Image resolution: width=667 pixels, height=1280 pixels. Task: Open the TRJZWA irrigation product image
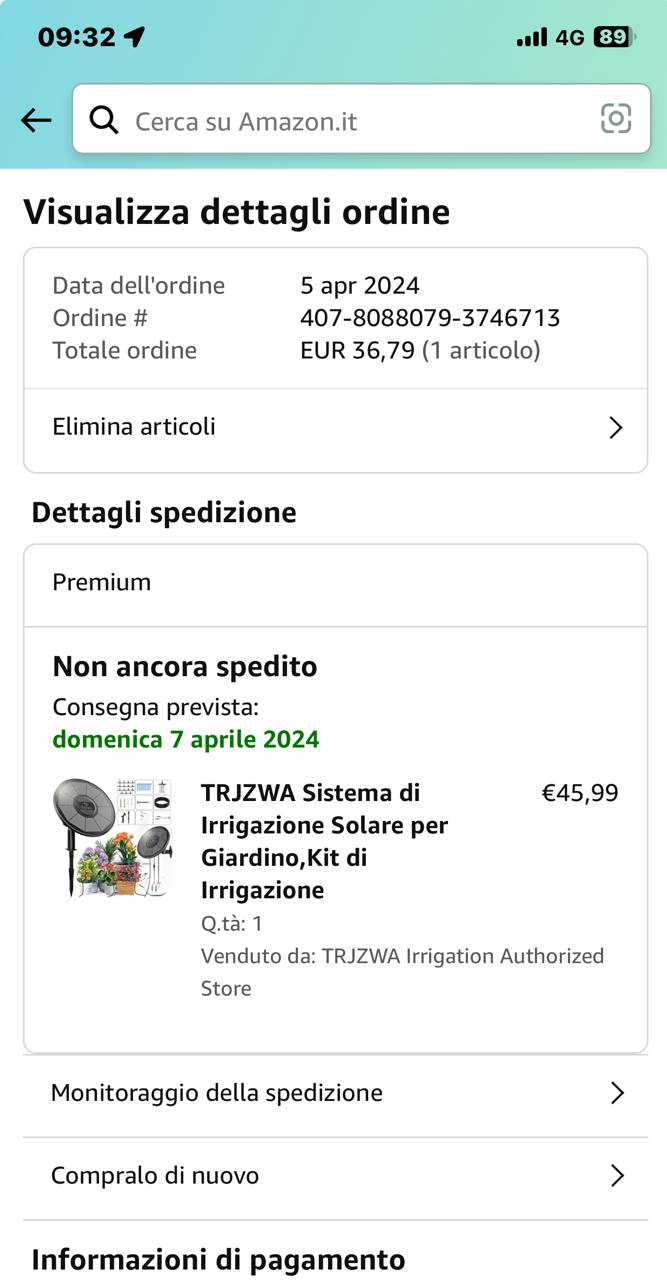pyautogui.click(x=112, y=837)
